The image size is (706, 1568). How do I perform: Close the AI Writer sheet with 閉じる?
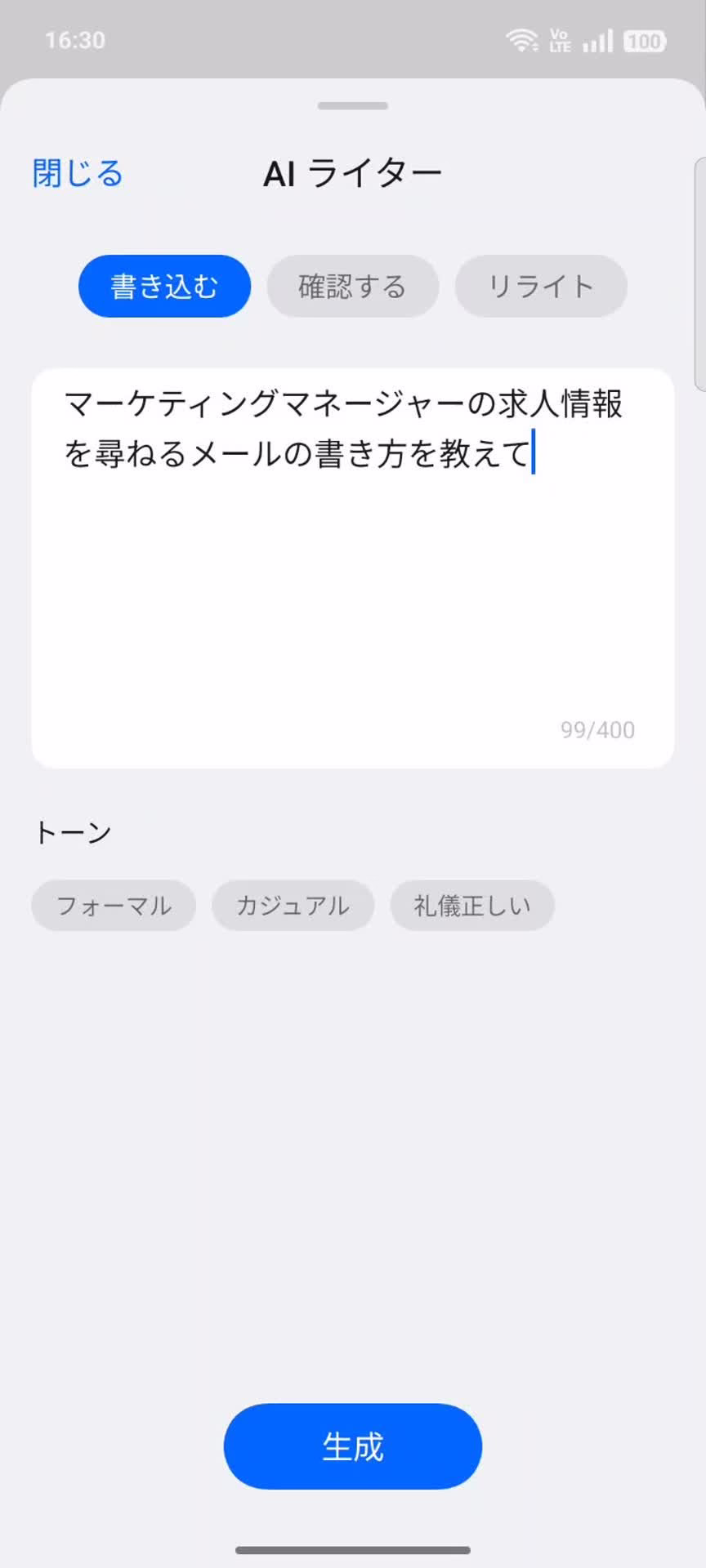78,173
